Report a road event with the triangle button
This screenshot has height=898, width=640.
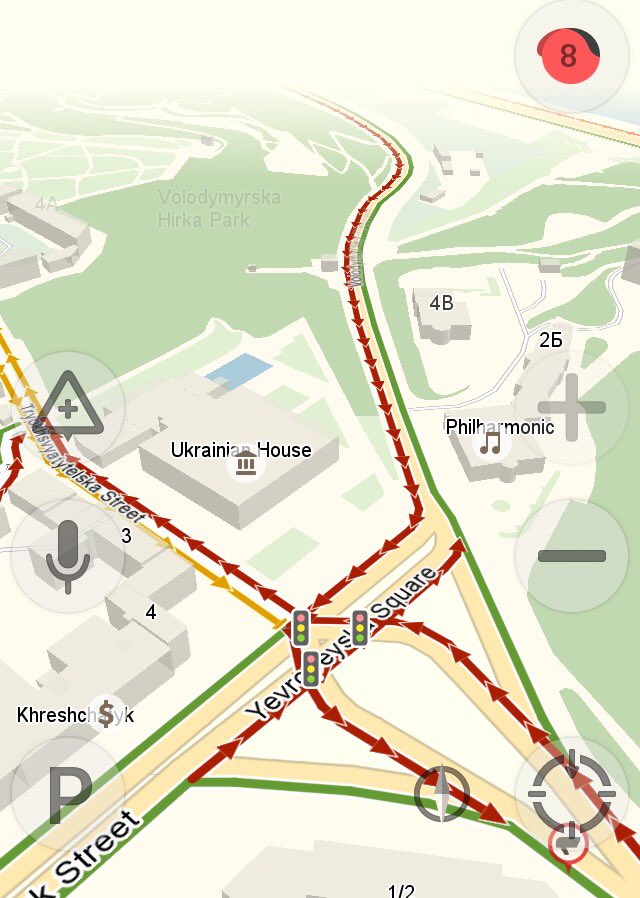(69, 407)
